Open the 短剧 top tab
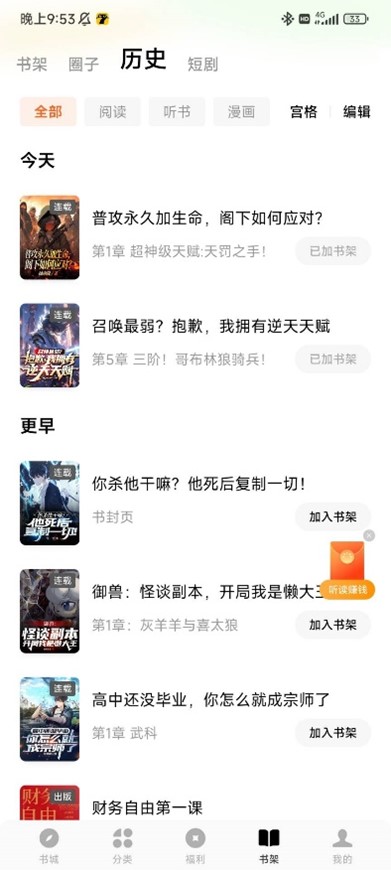The width and height of the screenshot is (391, 870). 203,64
